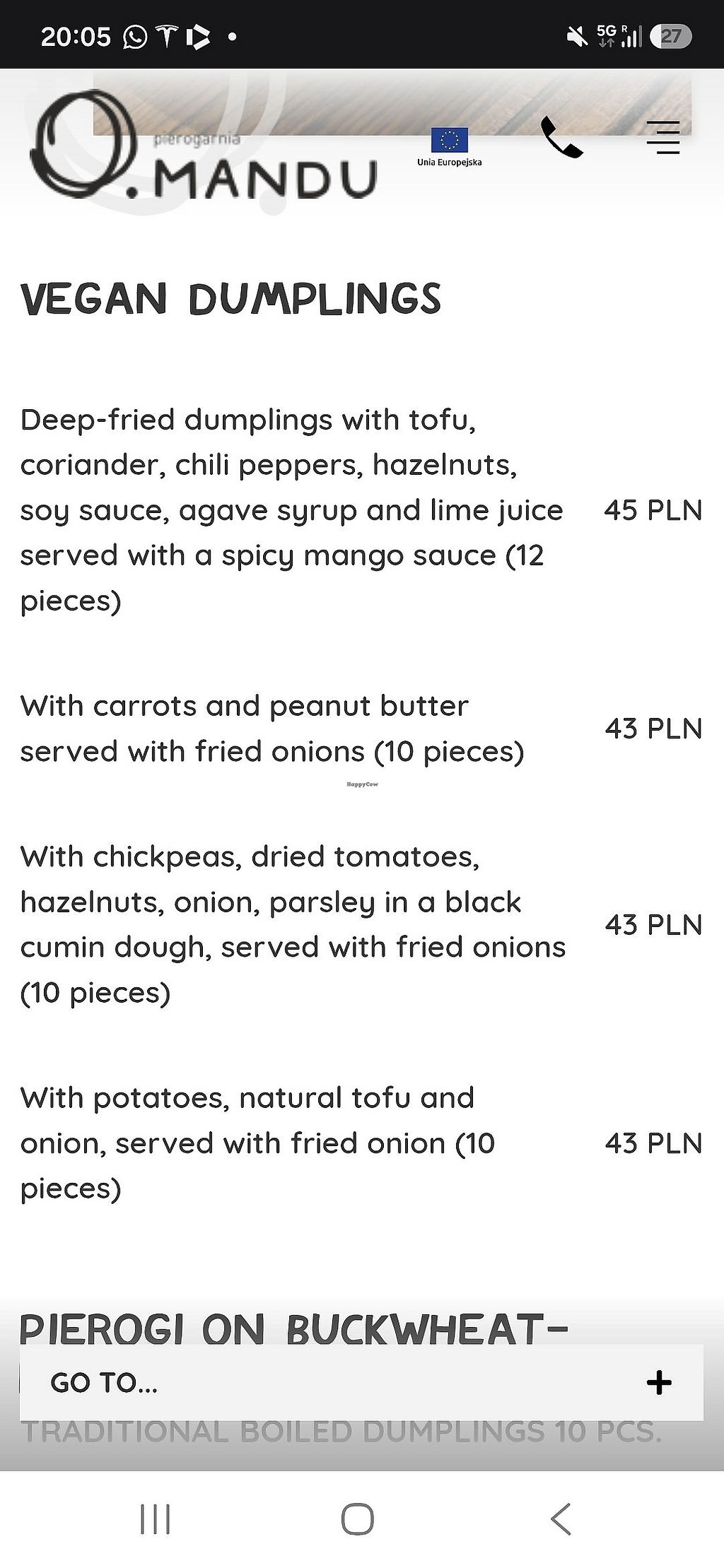Tap the O.MANDU logo to go home

point(204,147)
